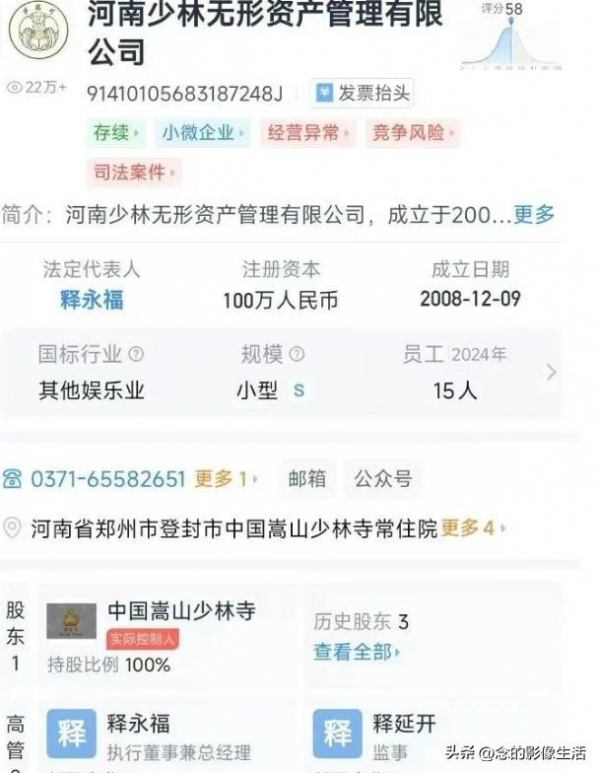Viewport: 600px width, 773px height.
Task: Open legal representative 释永福's profile
Action: 92,299
